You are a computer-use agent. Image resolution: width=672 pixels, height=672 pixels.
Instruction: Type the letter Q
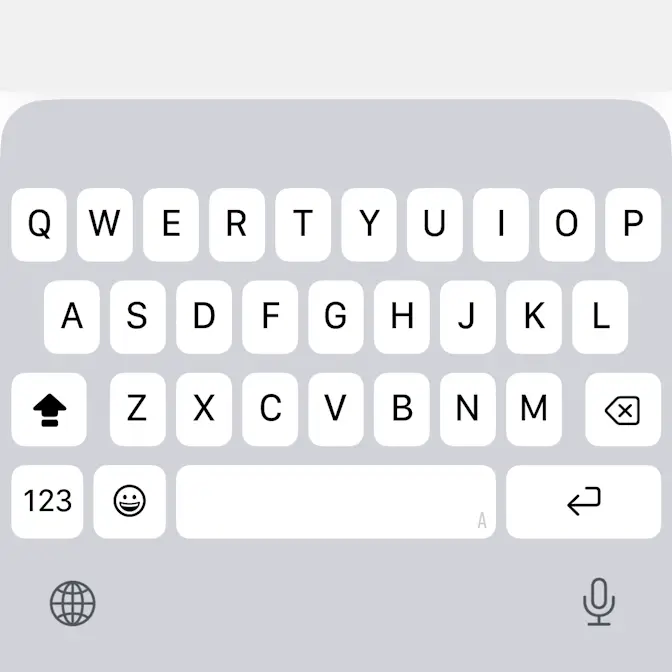click(39, 224)
